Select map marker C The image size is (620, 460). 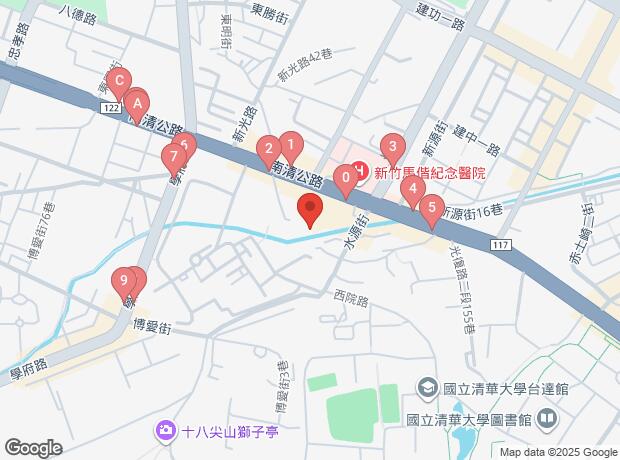click(x=119, y=82)
